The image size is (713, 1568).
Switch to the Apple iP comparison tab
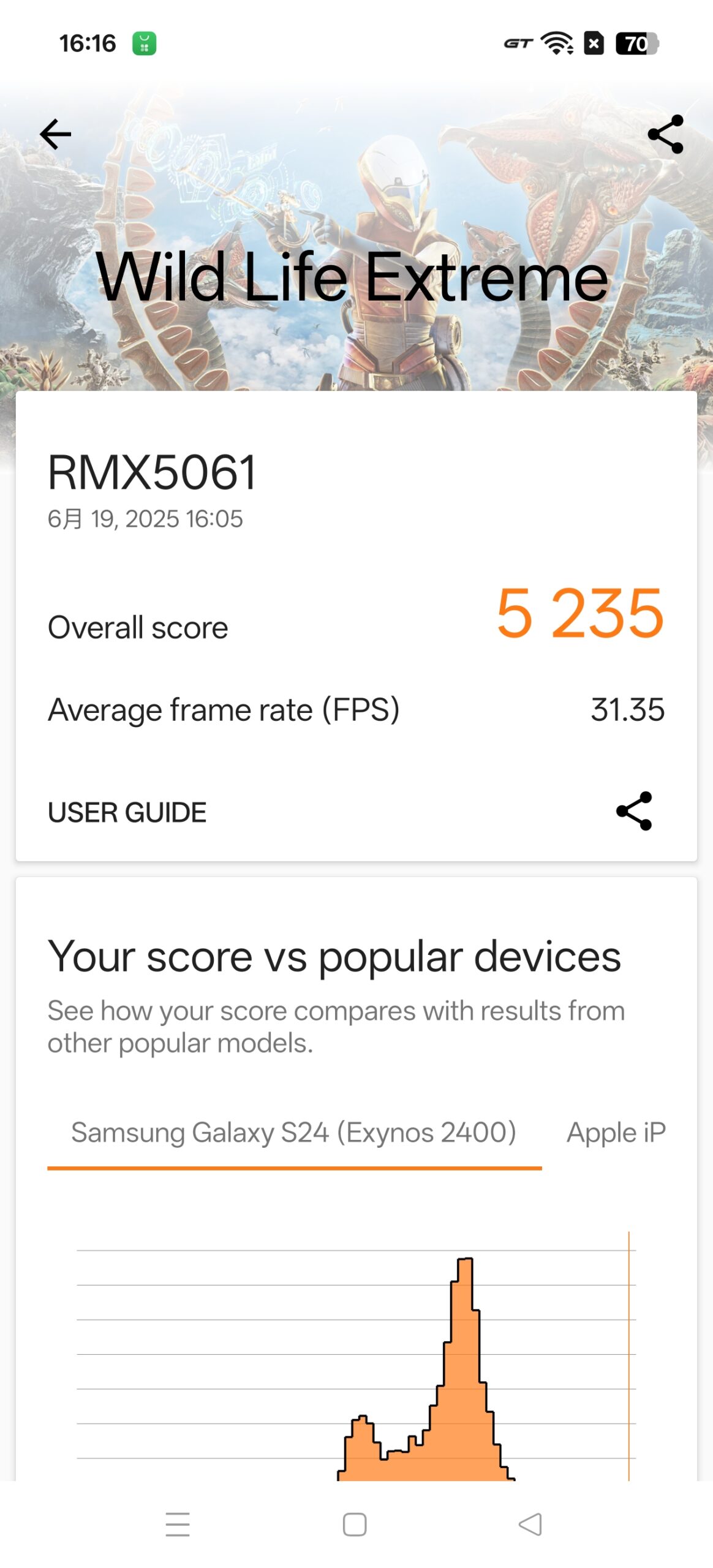pos(616,1133)
